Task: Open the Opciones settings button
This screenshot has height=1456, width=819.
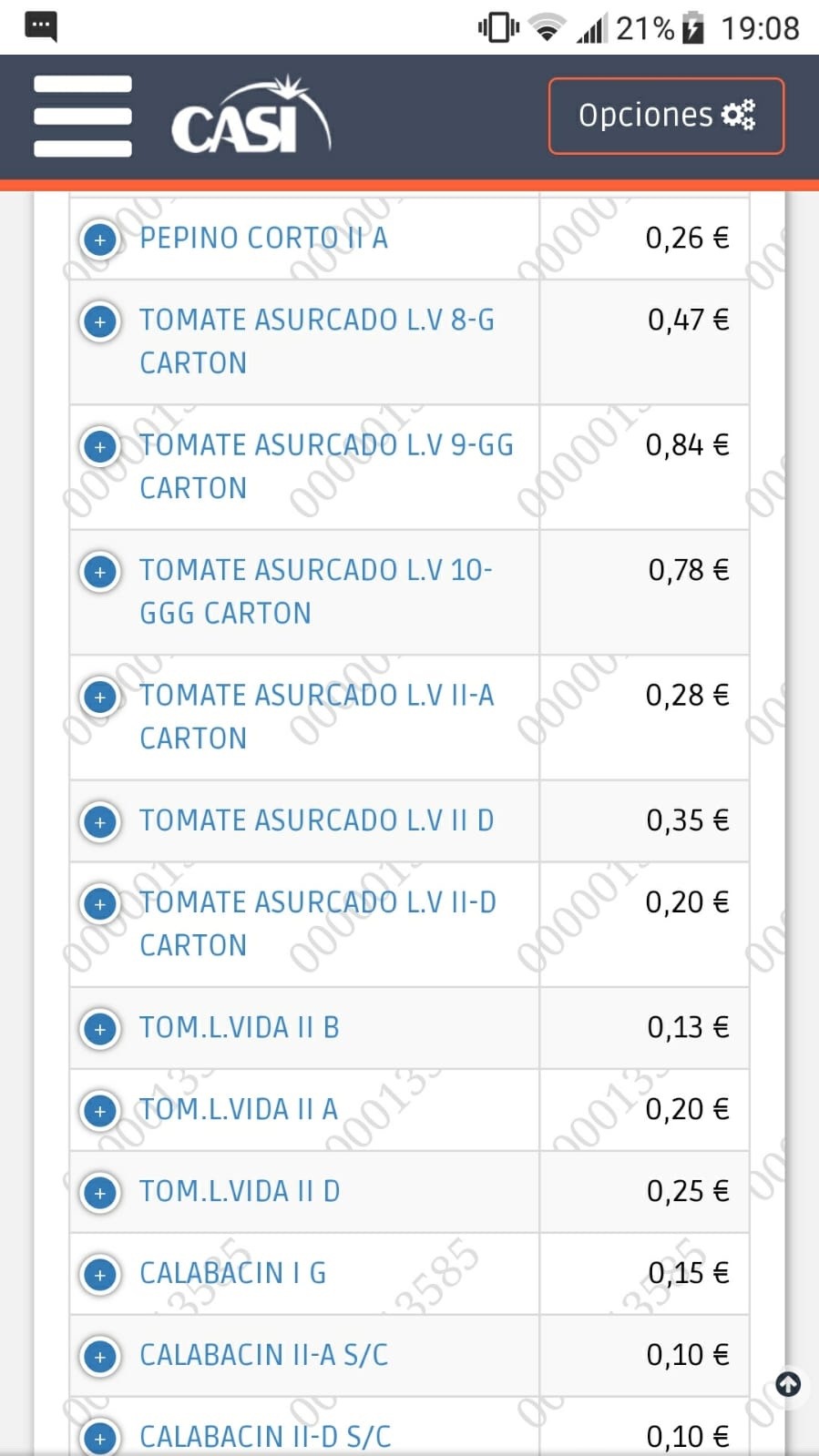Action: click(666, 116)
